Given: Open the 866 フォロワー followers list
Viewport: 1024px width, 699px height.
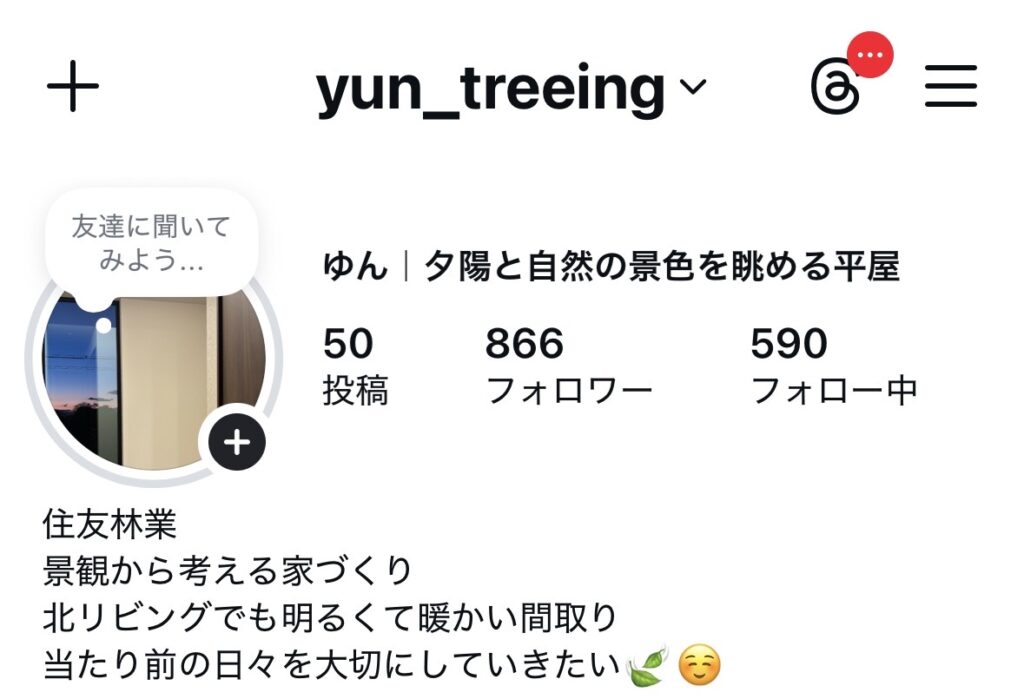Looking at the screenshot, I should click(568, 366).
